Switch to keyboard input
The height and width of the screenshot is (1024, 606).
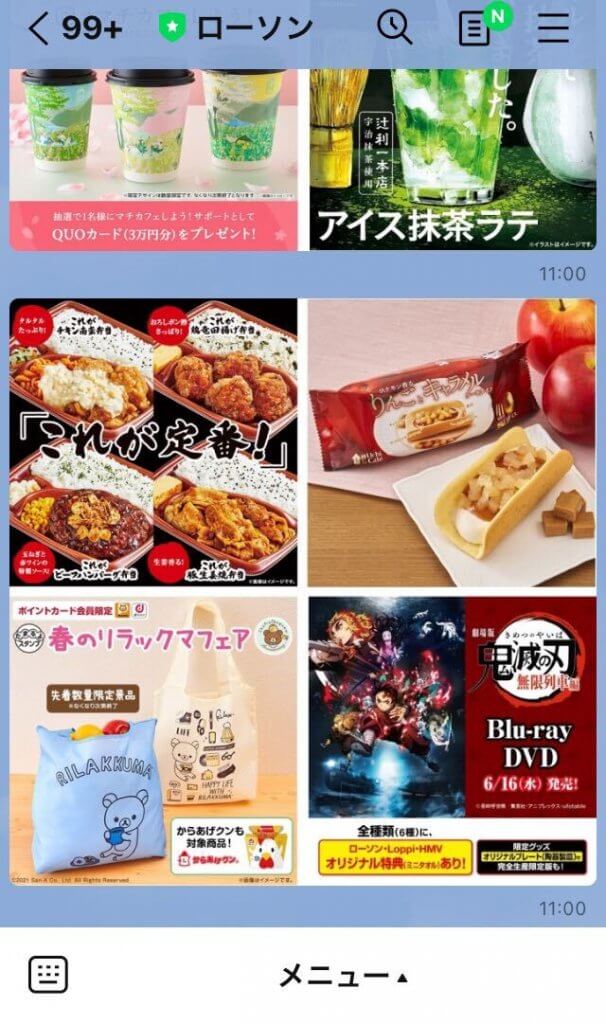[48, 975]
